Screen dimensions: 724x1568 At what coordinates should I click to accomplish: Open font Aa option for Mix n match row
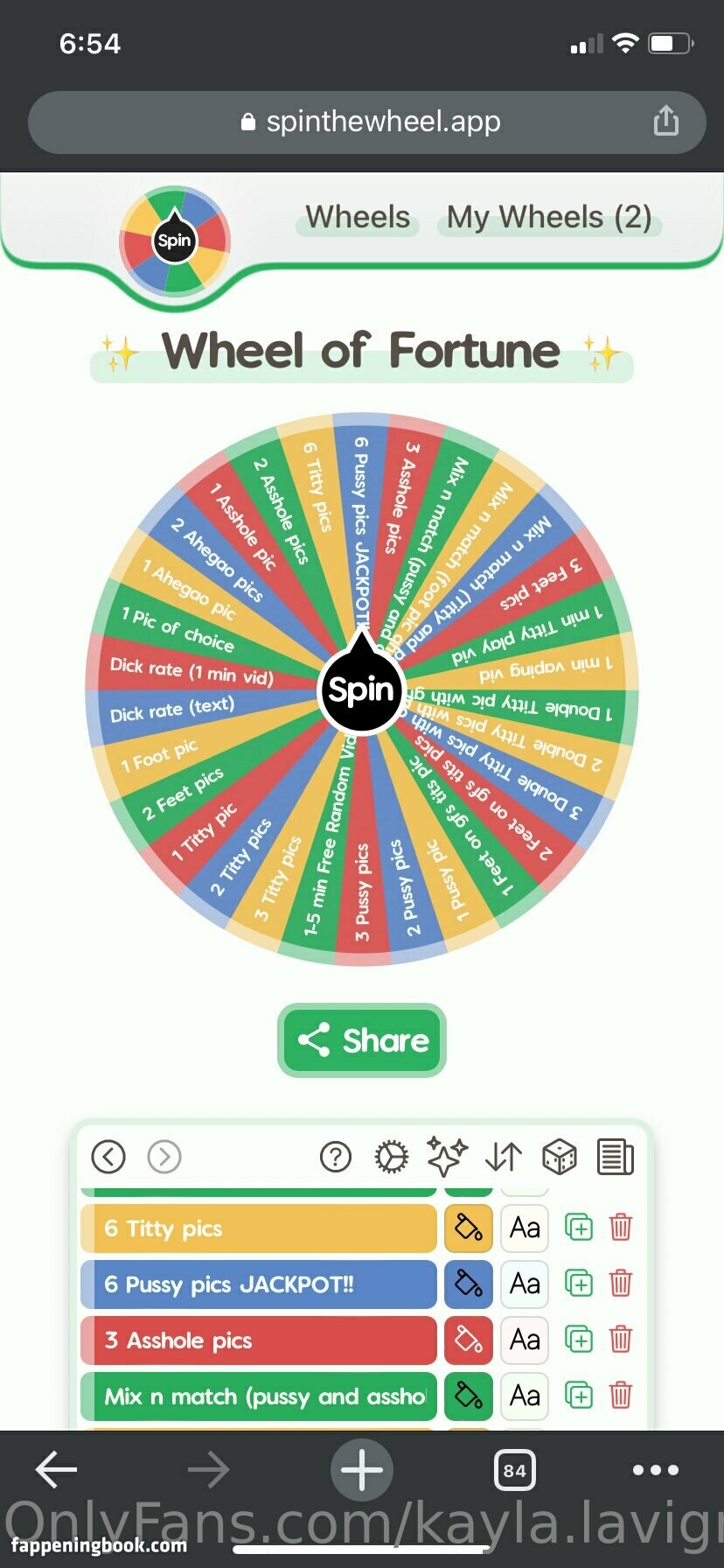tap(525, 1396)
